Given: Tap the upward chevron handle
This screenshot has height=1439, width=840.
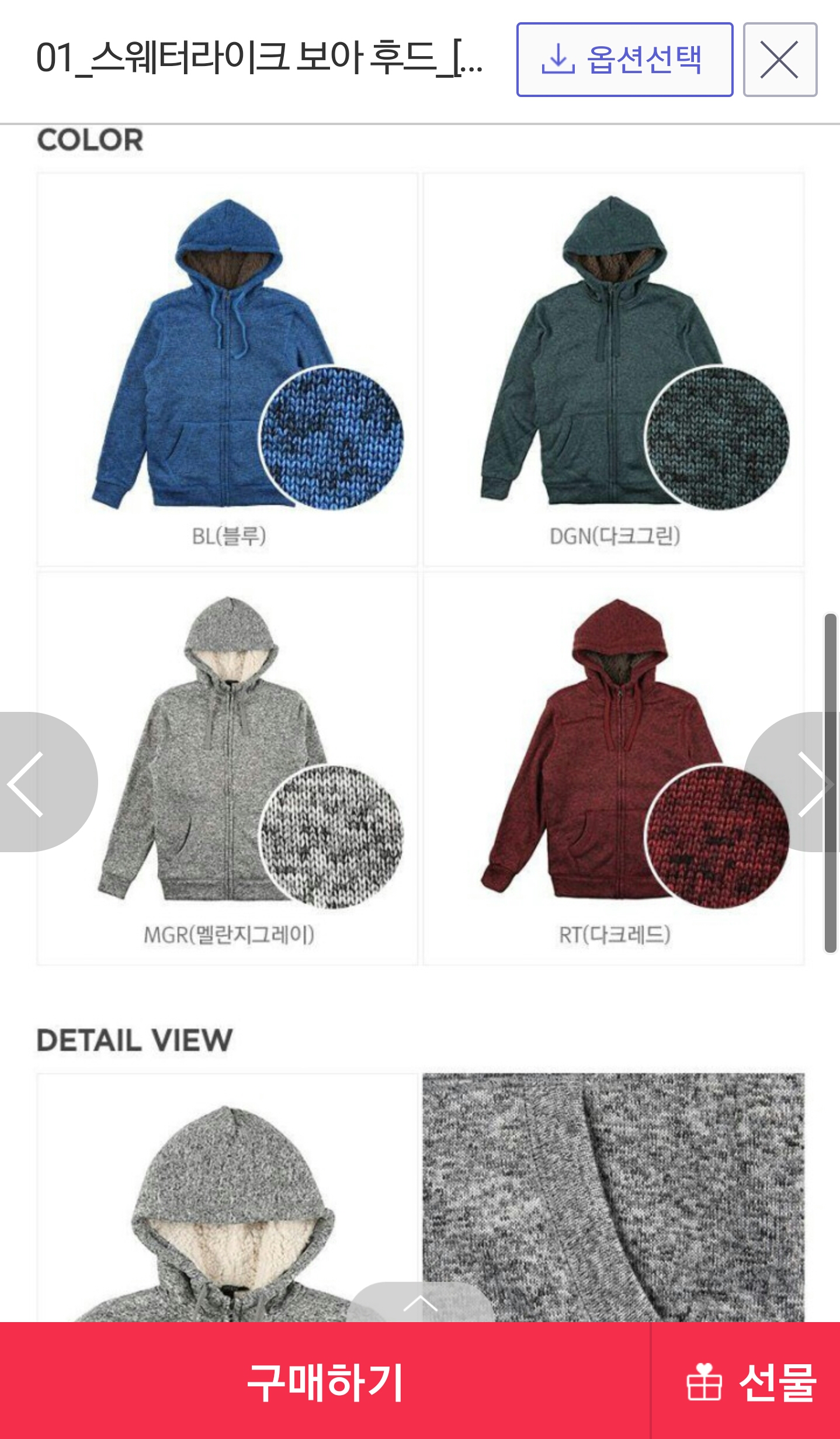Looking at the screenshot, I should pos(421,1303).
